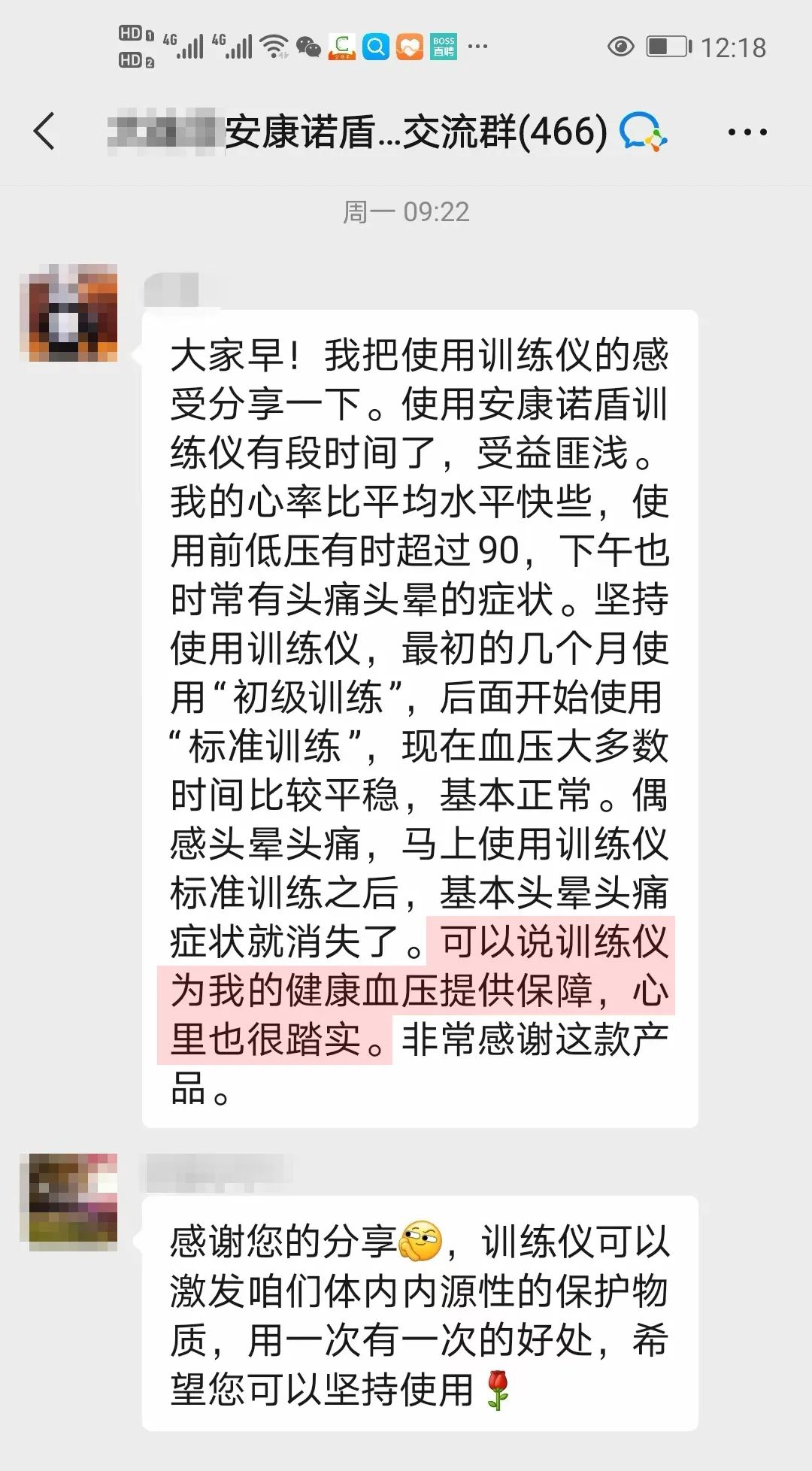812x1471 pixels.
Task: Open the group chat overflow menu
Action: (x=747, y=132)
